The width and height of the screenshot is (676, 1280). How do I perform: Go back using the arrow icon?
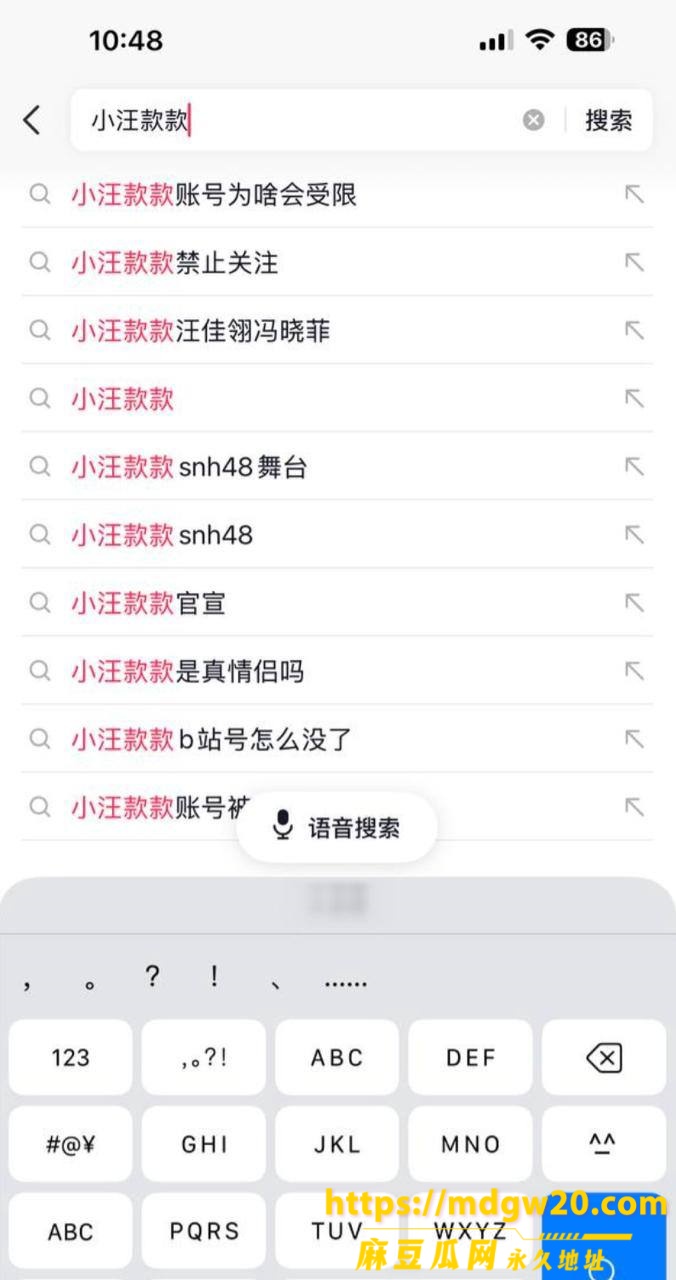point(32,121)
